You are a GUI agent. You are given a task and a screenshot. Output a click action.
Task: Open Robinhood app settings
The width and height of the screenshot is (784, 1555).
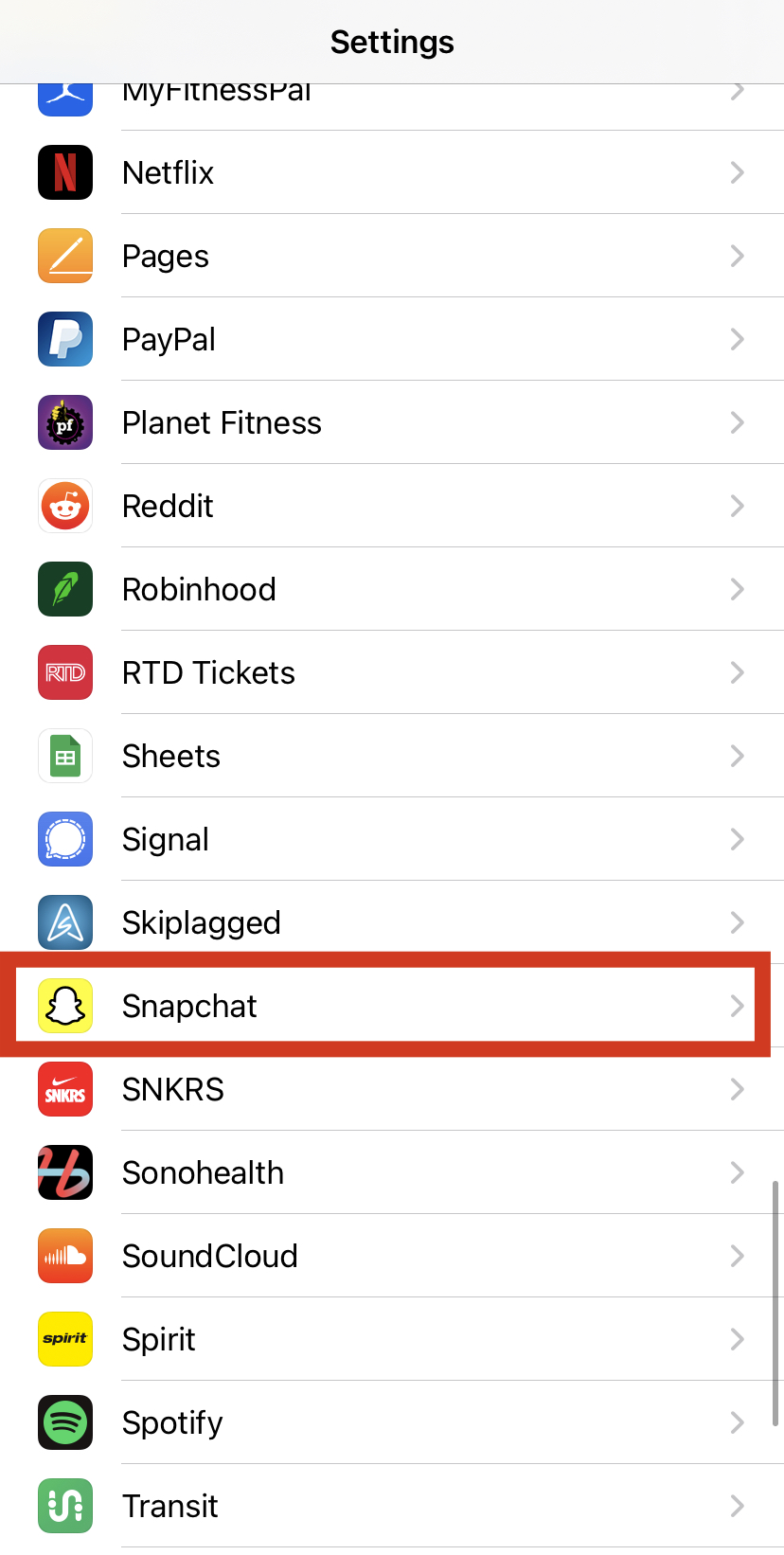coord(392,589)
